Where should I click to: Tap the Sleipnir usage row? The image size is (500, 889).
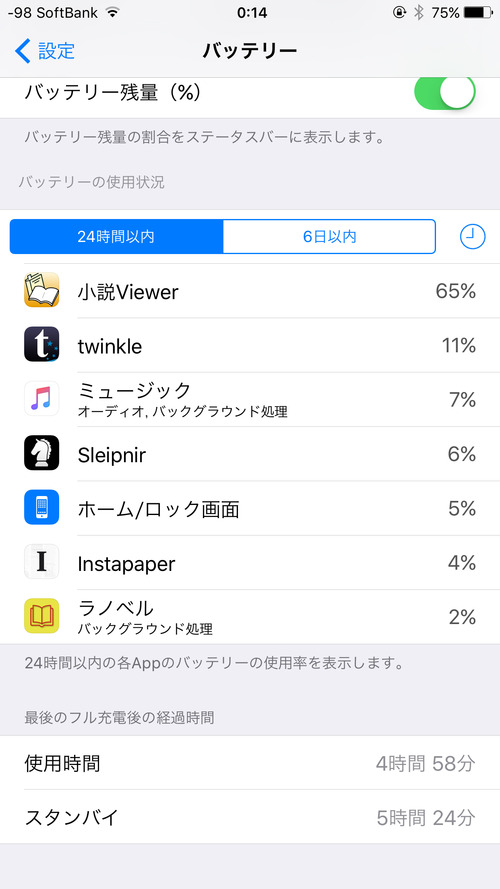[x=250, y=454]
